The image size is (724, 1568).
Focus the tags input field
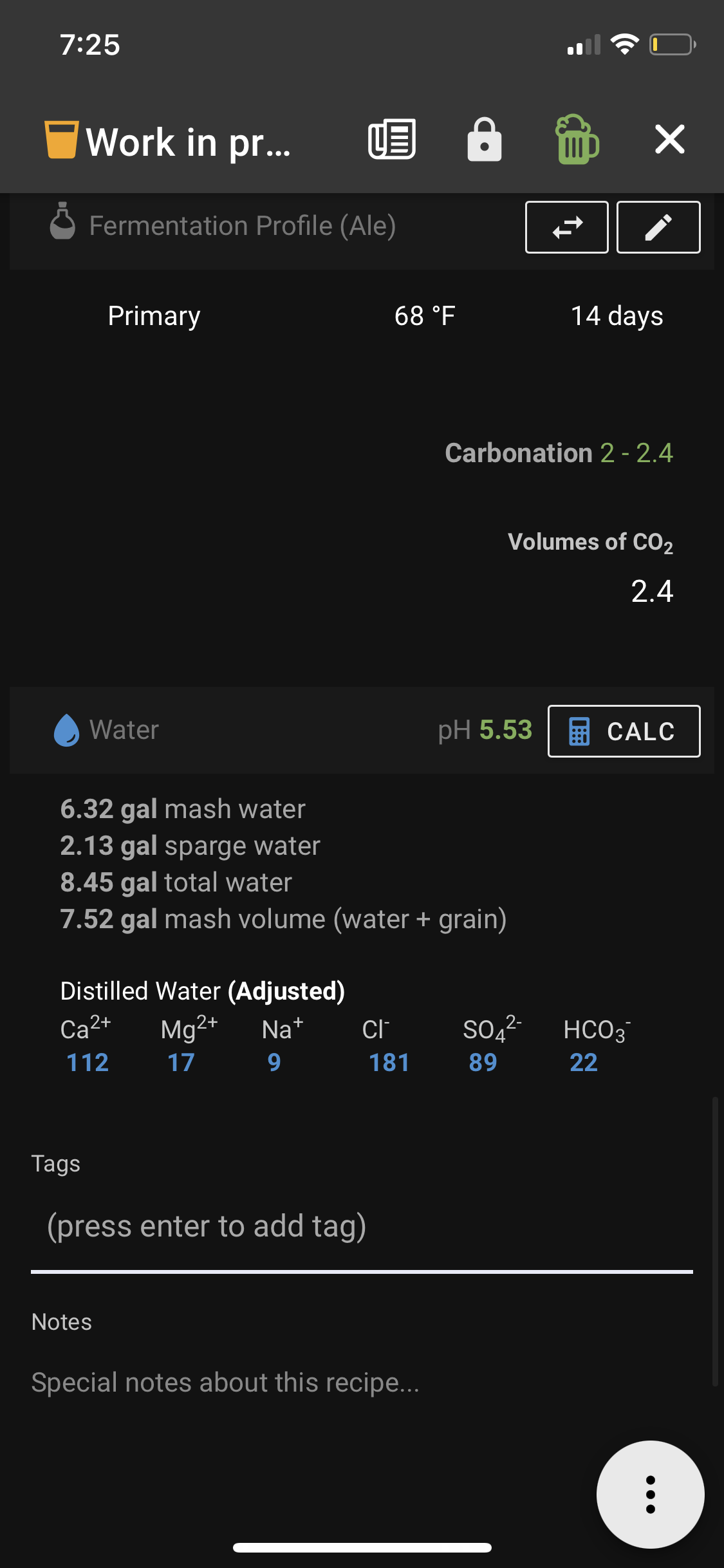362,1227
